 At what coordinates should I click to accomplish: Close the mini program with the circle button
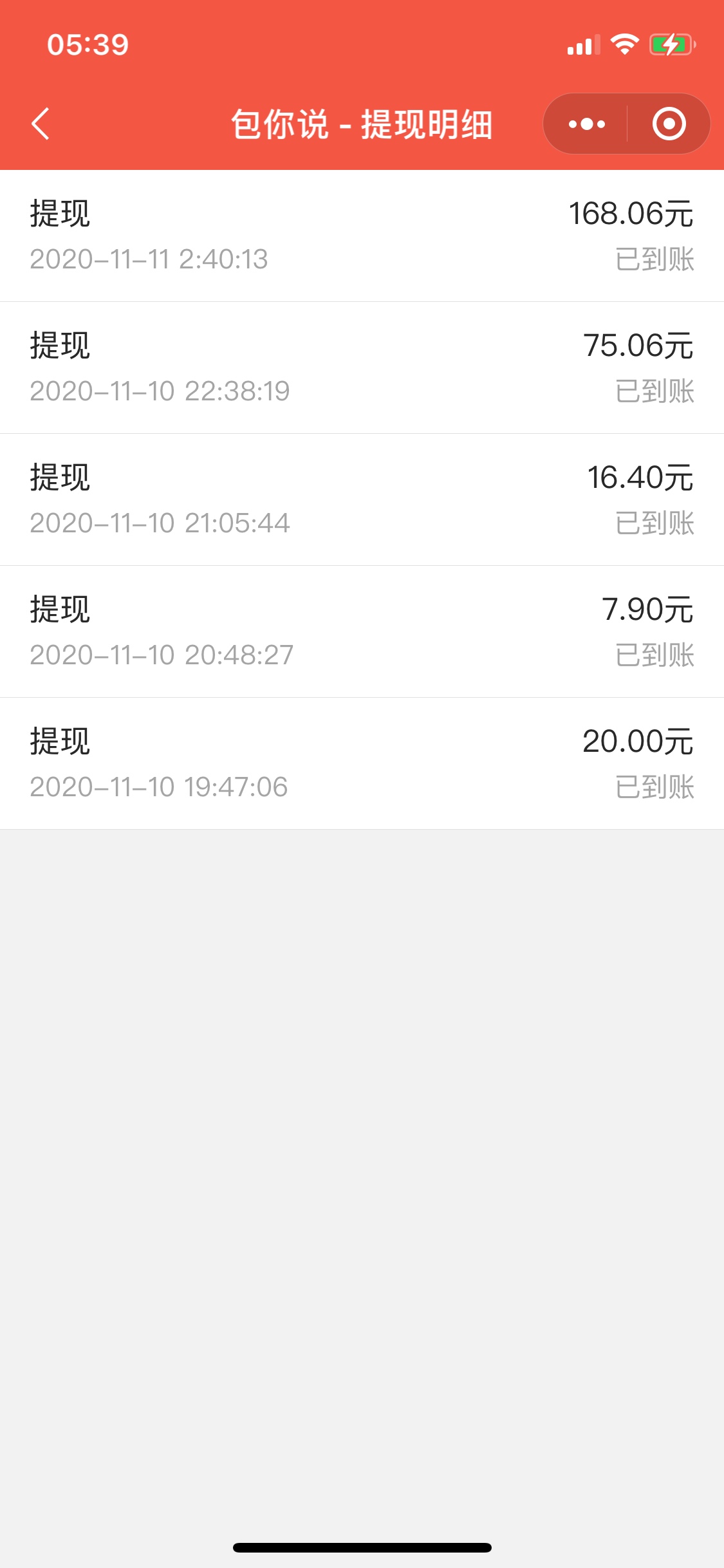[669, 124]
